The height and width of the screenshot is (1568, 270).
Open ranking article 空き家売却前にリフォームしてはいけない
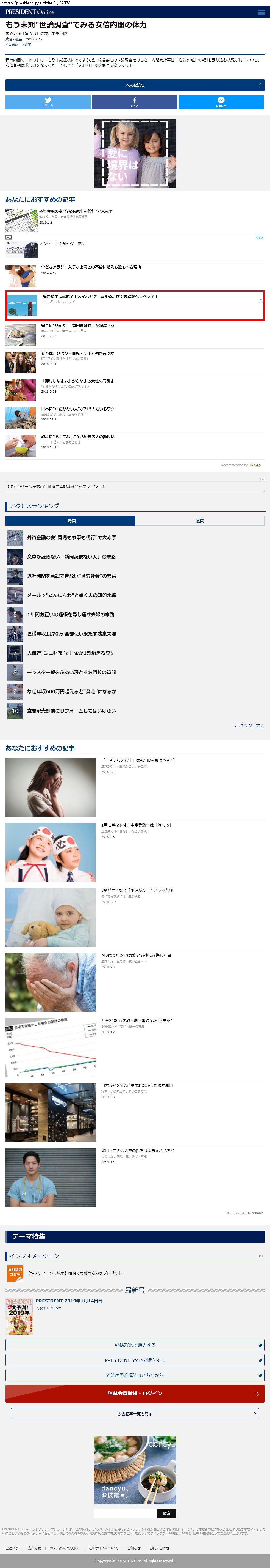click(x=71, y=710)
